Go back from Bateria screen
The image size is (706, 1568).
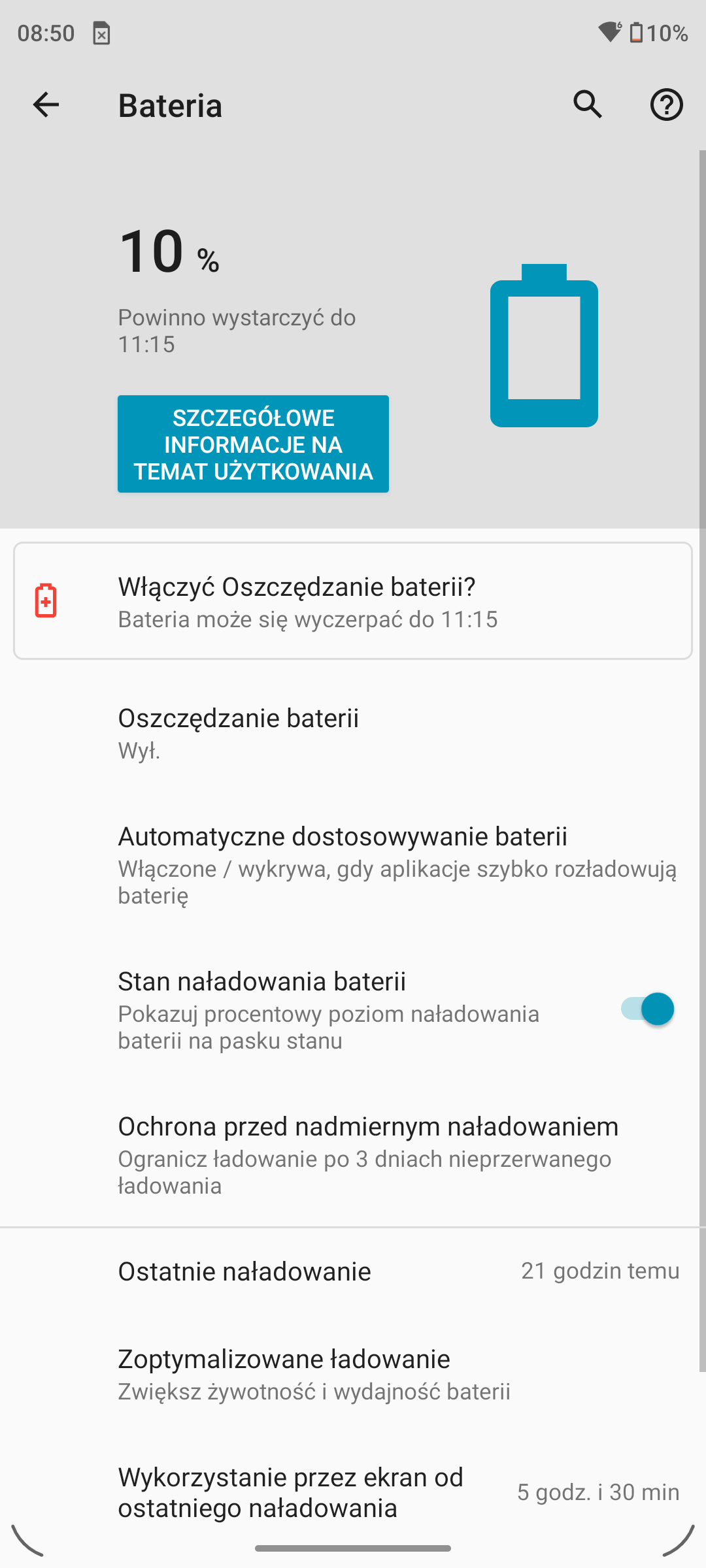click(46, 105)
